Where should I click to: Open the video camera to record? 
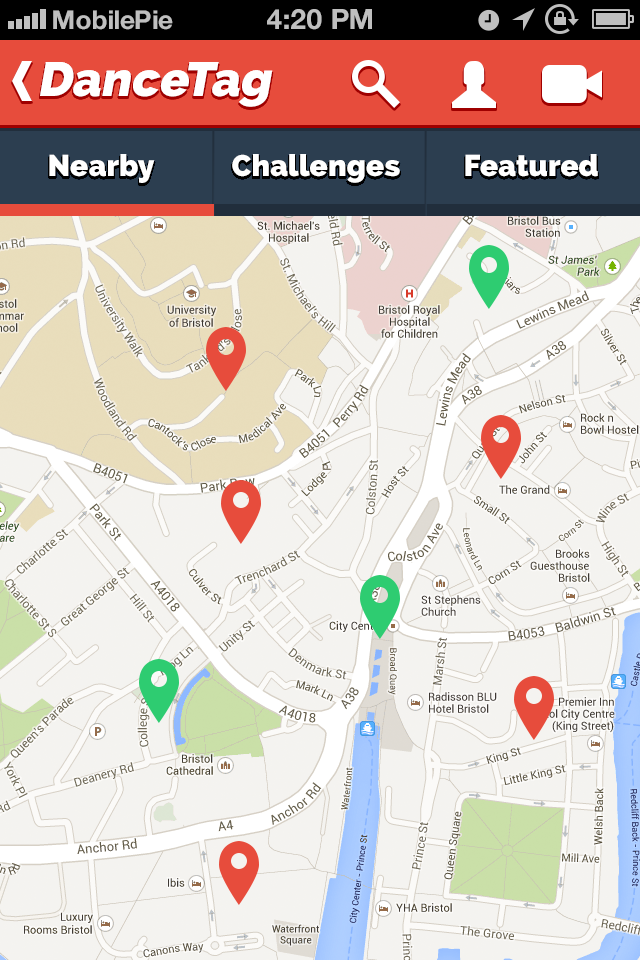571,84
